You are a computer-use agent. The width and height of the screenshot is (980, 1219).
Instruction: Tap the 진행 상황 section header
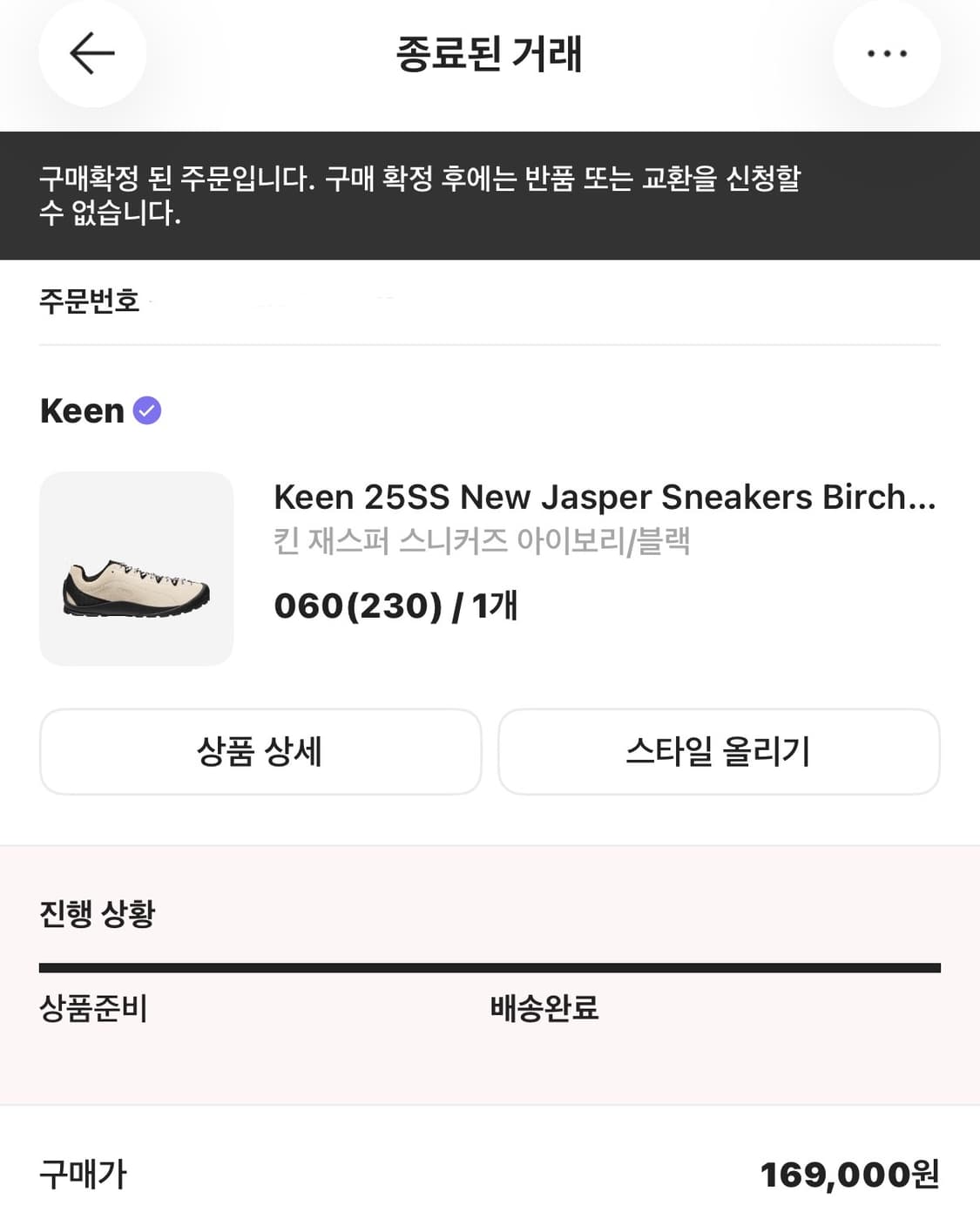click(96, 916)
